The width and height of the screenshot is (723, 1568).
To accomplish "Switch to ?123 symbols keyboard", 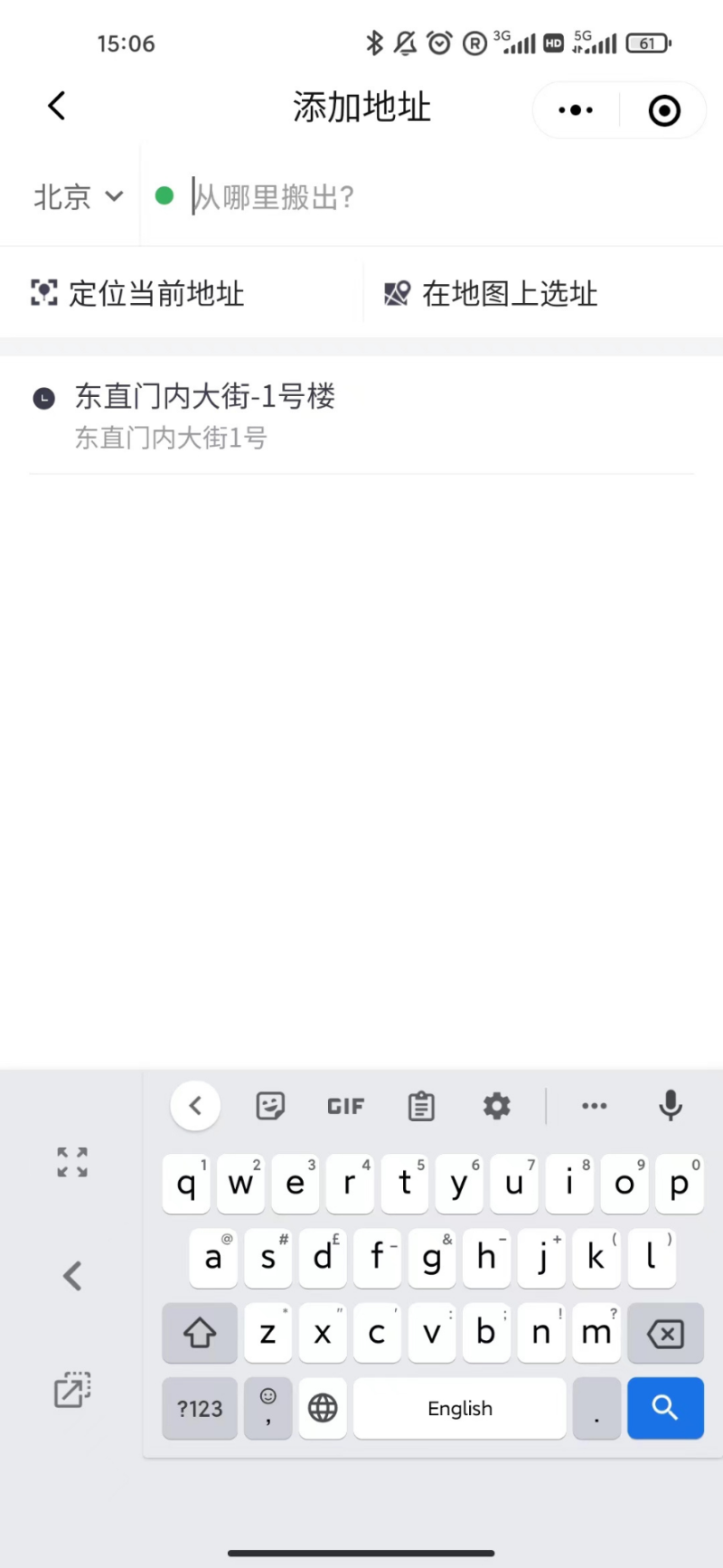I will [x=200, y=1407].
